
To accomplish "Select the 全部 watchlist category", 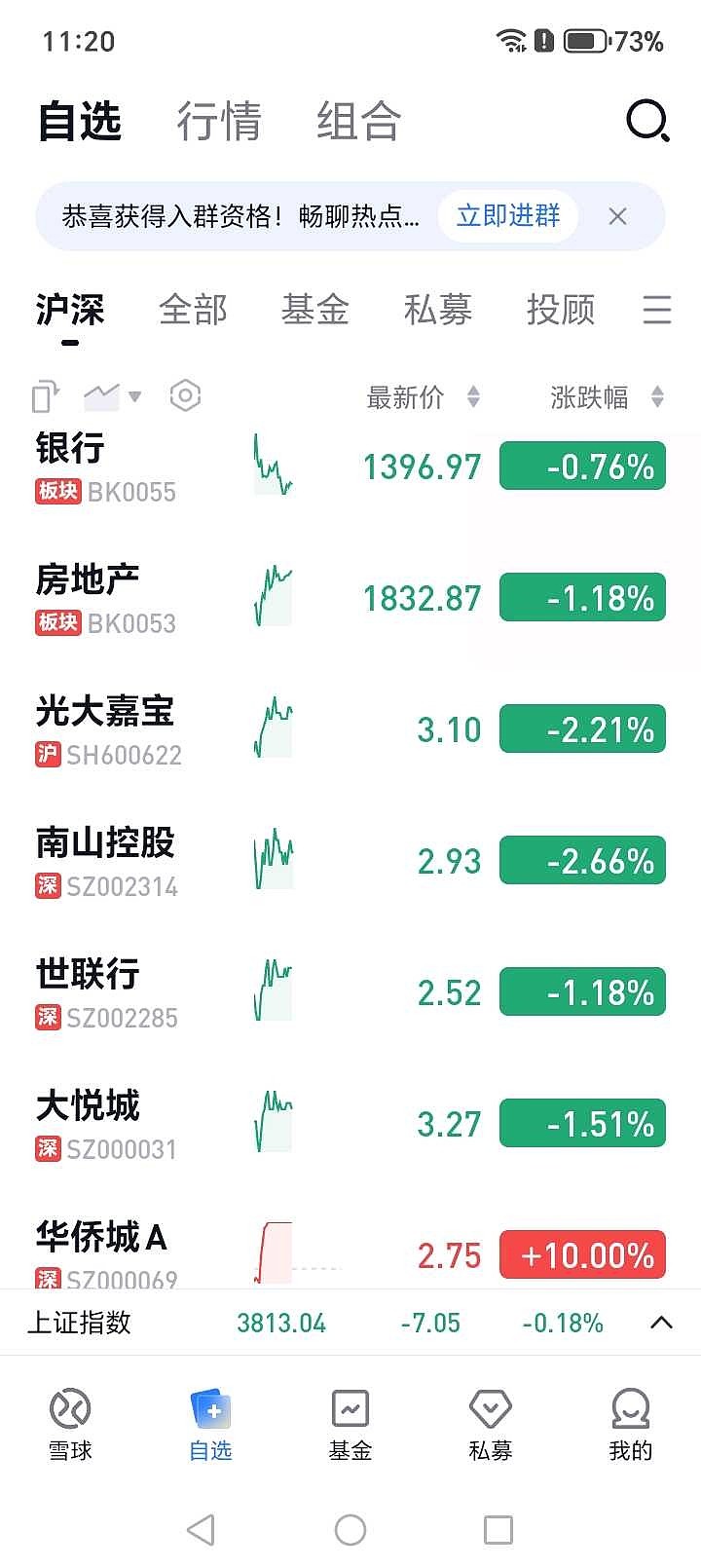I will click(x=193, y=310).
